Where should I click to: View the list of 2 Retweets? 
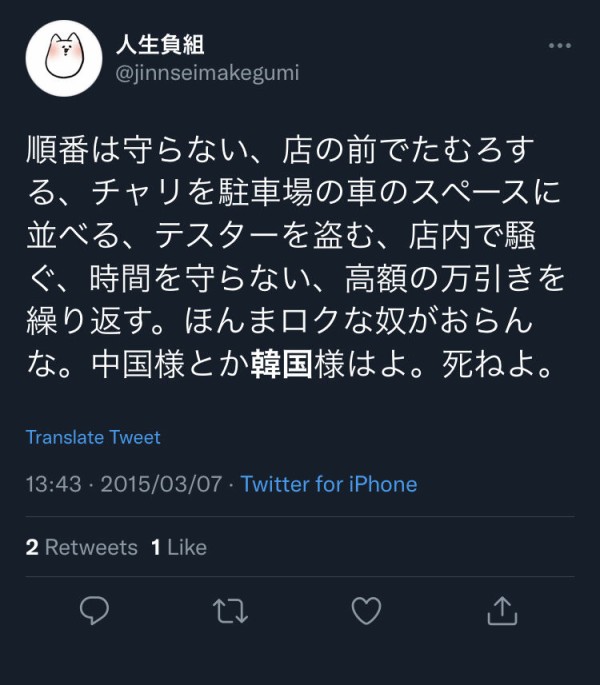pyautogui.click(x=82, y=547)
